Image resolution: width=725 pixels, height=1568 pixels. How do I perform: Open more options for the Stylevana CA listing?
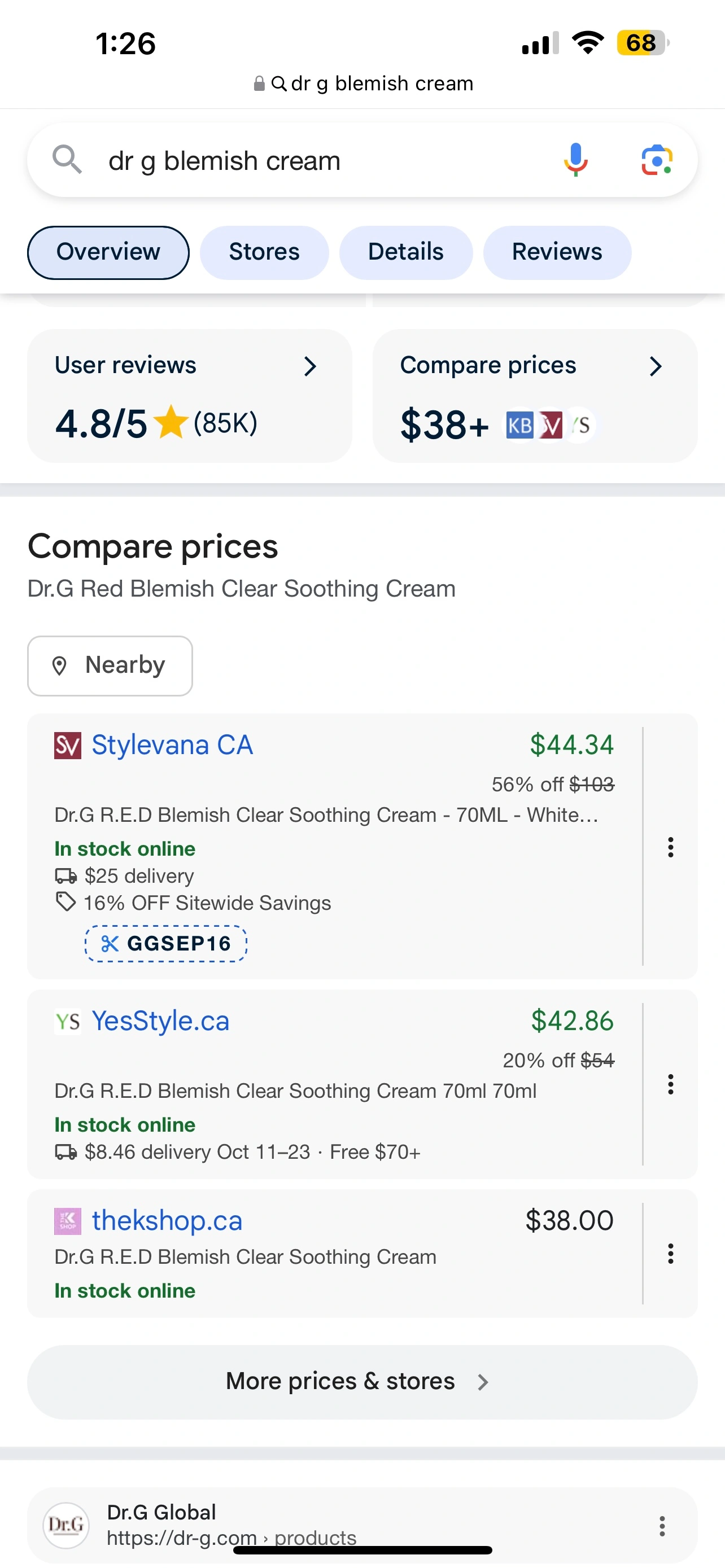670,847
